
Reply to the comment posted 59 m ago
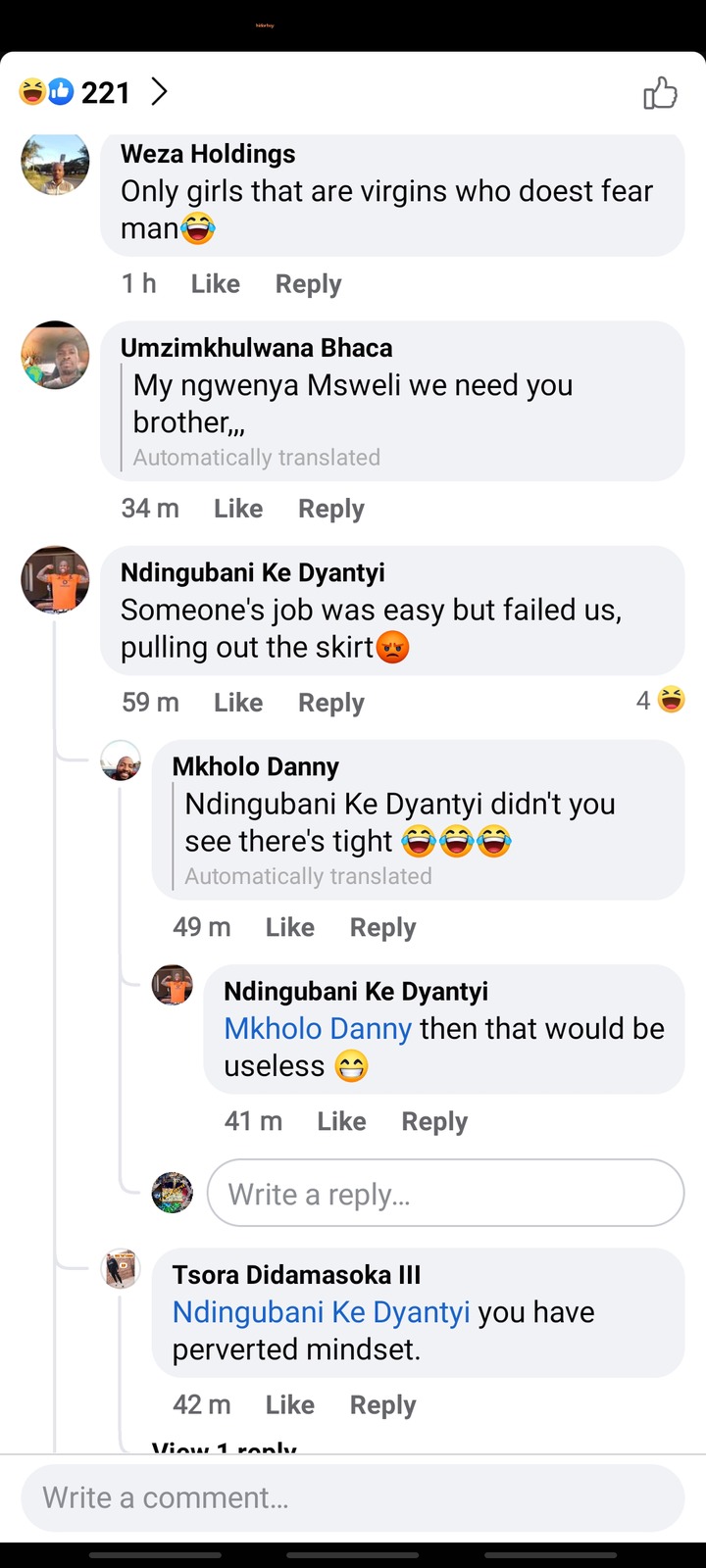(330, 703)
